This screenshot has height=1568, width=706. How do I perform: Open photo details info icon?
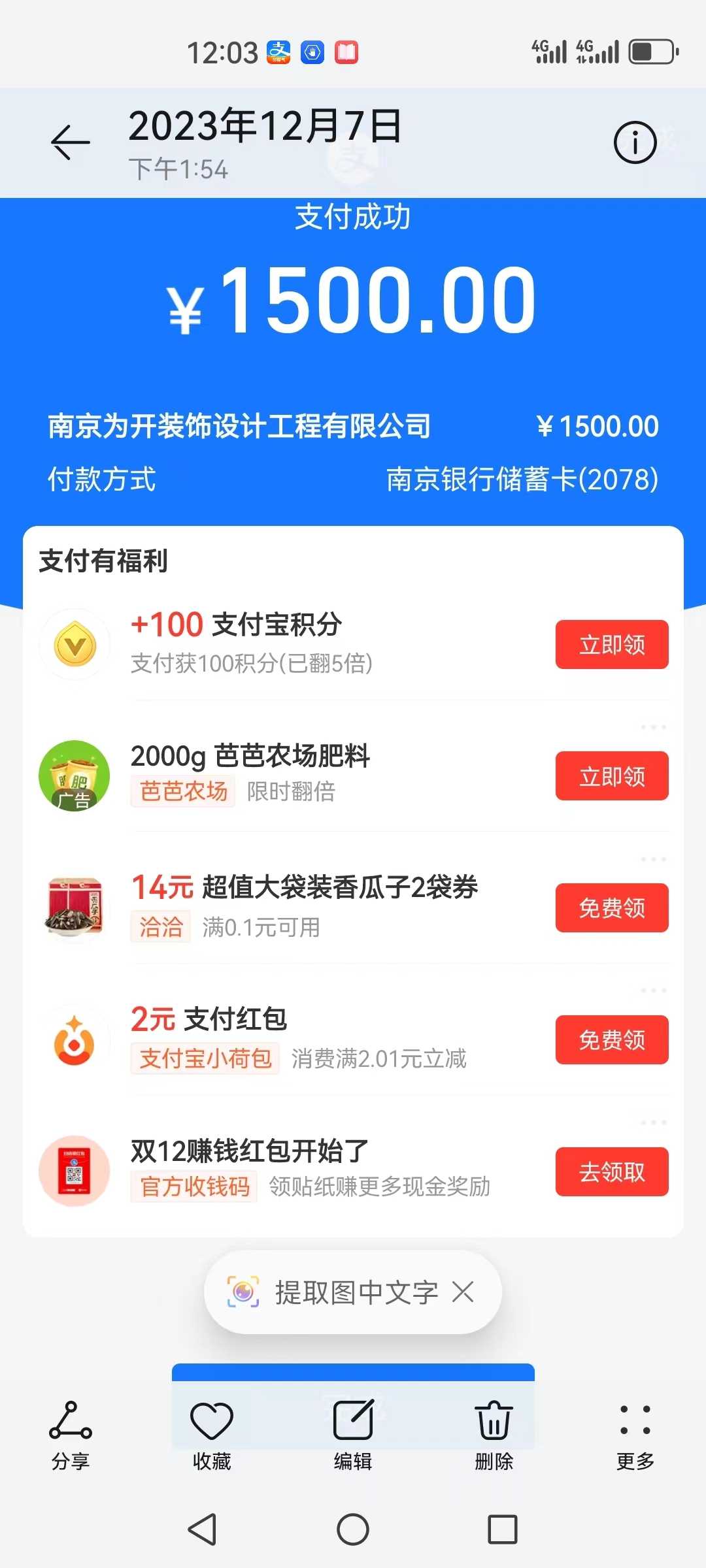click(635, 142)
